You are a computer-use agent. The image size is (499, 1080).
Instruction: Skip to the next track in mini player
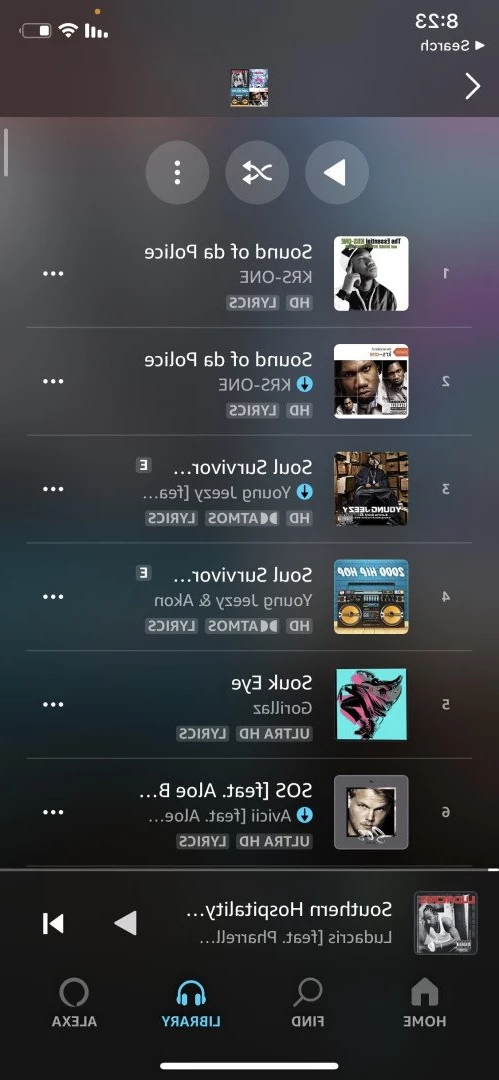click(53, 924)
